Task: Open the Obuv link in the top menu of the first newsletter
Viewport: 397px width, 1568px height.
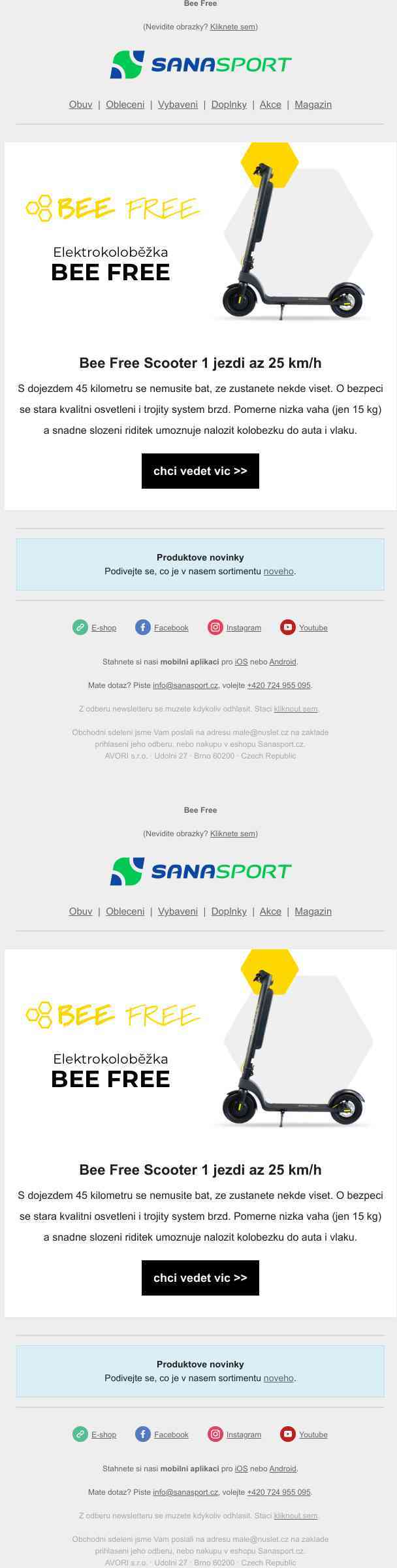Action: coord(80,105)
